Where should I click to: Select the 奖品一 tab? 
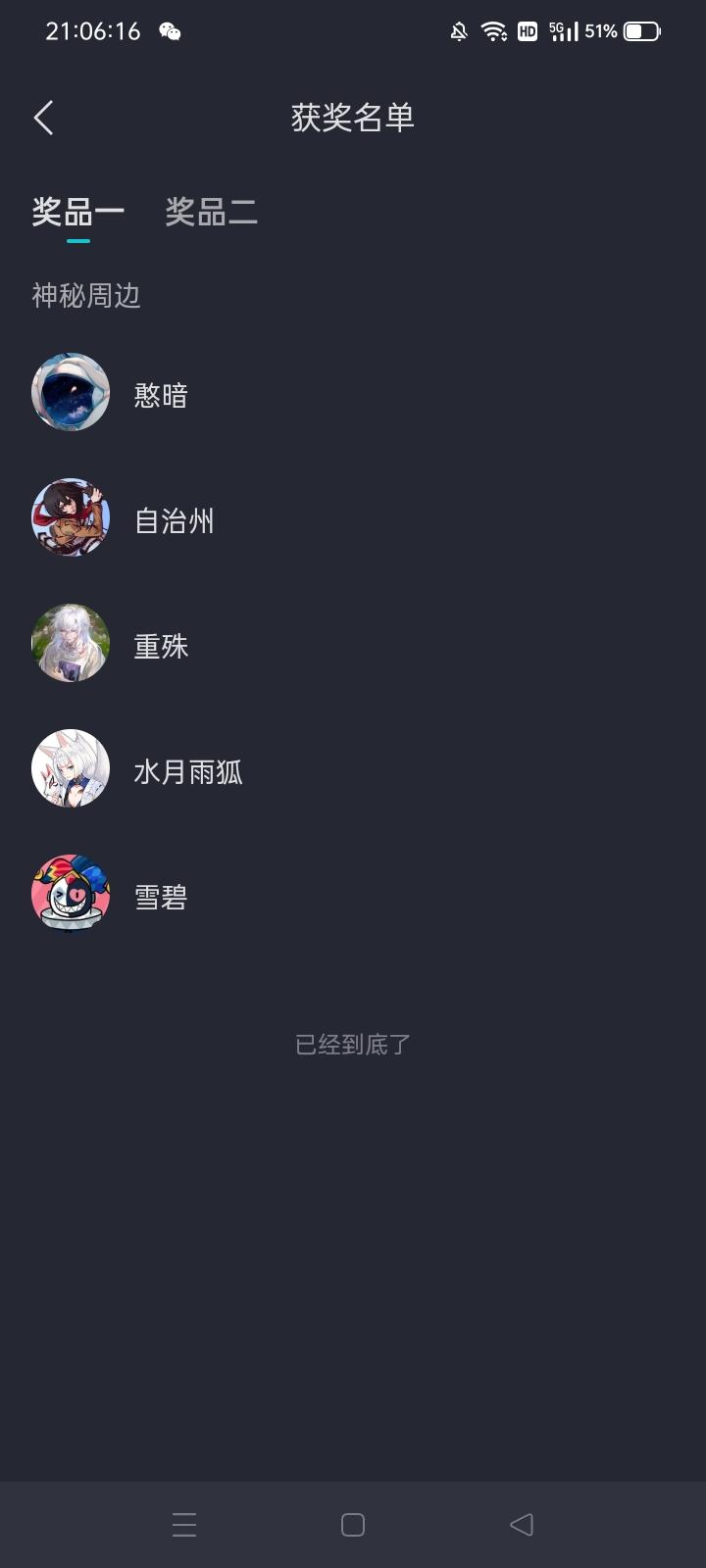76,212
